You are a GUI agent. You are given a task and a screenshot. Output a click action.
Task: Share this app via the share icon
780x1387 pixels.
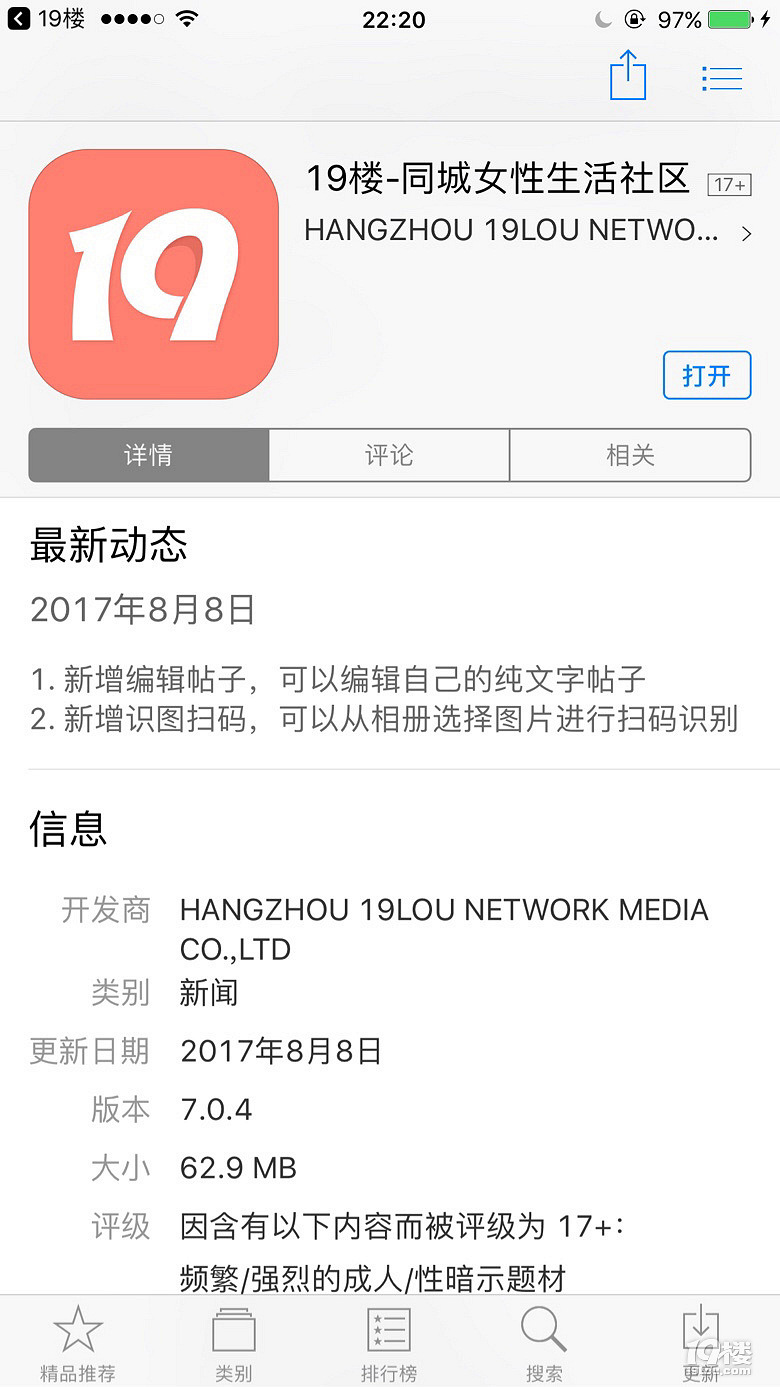pos(628,75)
